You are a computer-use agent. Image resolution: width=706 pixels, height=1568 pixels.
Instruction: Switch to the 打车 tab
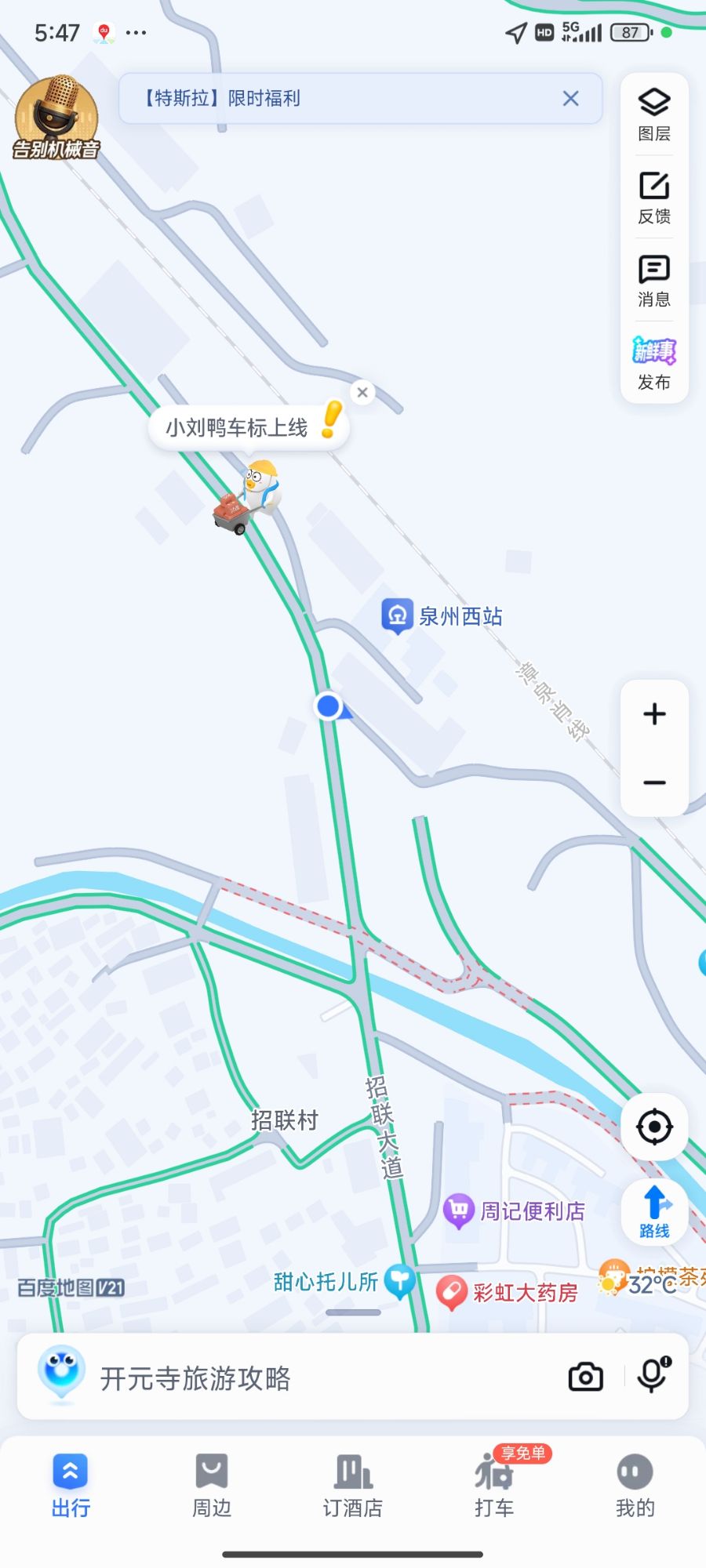click(x=494, y=1485)
